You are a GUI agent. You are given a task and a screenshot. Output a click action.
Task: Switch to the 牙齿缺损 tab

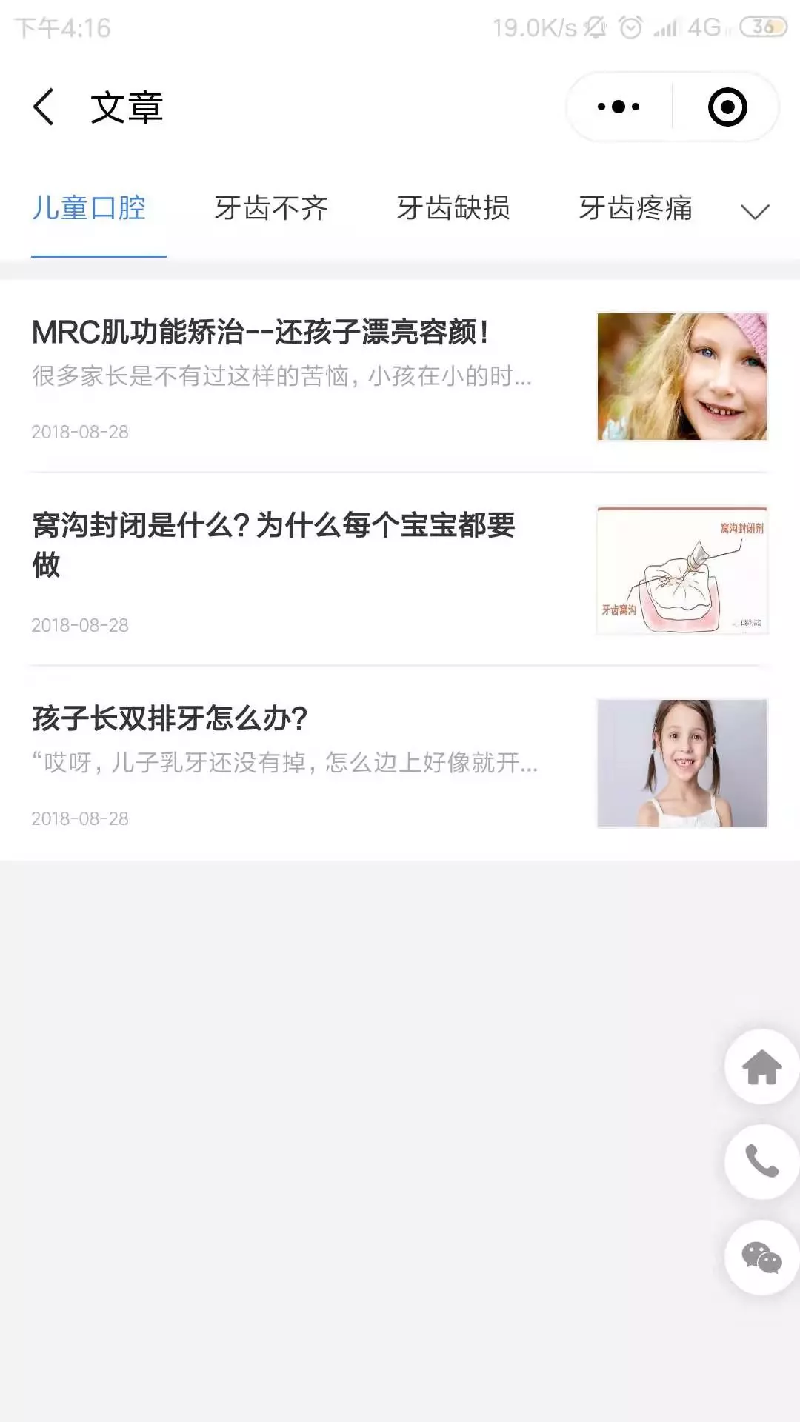pos(453,208)
